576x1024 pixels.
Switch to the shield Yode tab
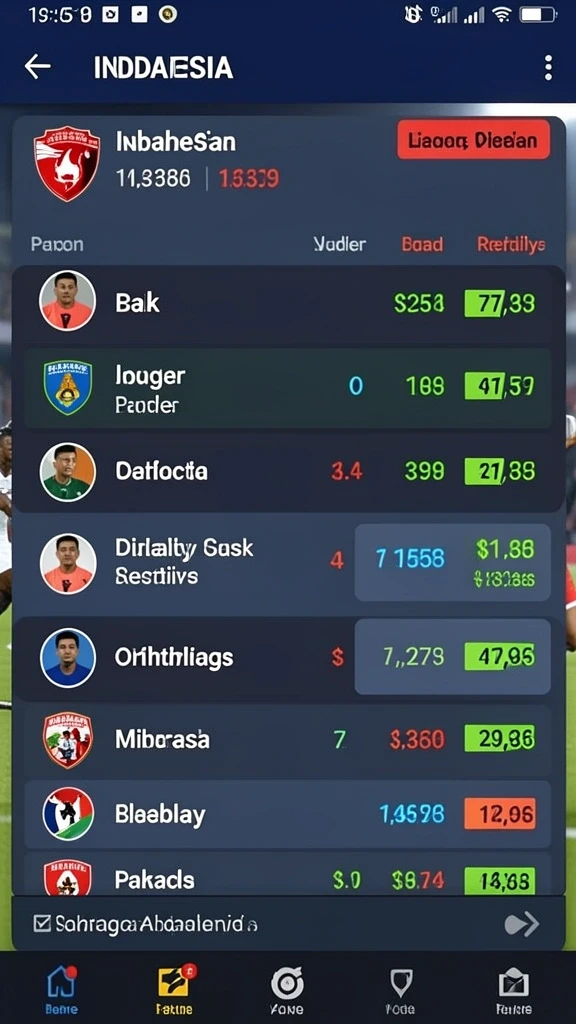(x=400, y=988)
